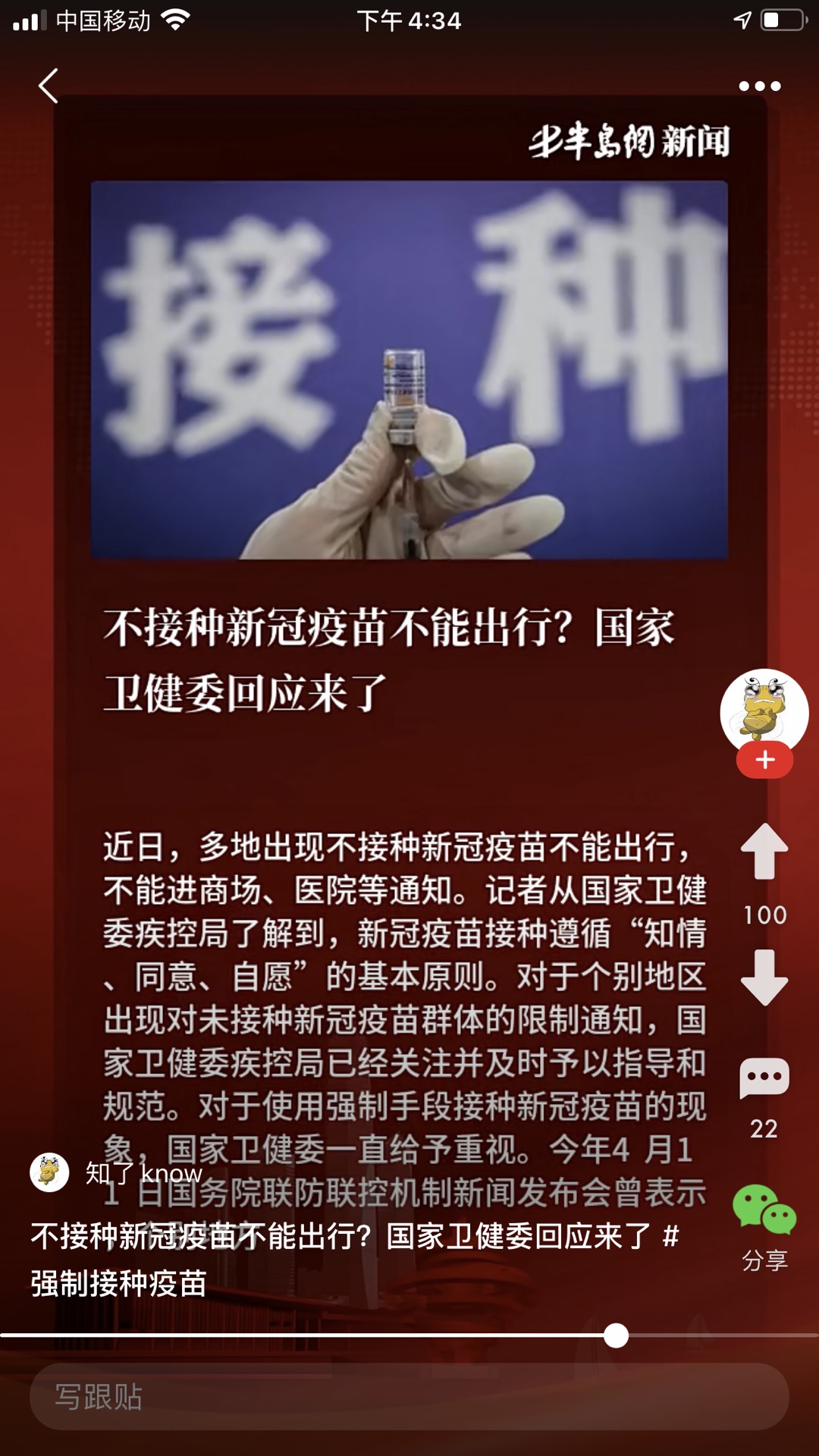
Task: Open the three-dot overflow menu
Action: pyautogui.click(x=759, y=86)
